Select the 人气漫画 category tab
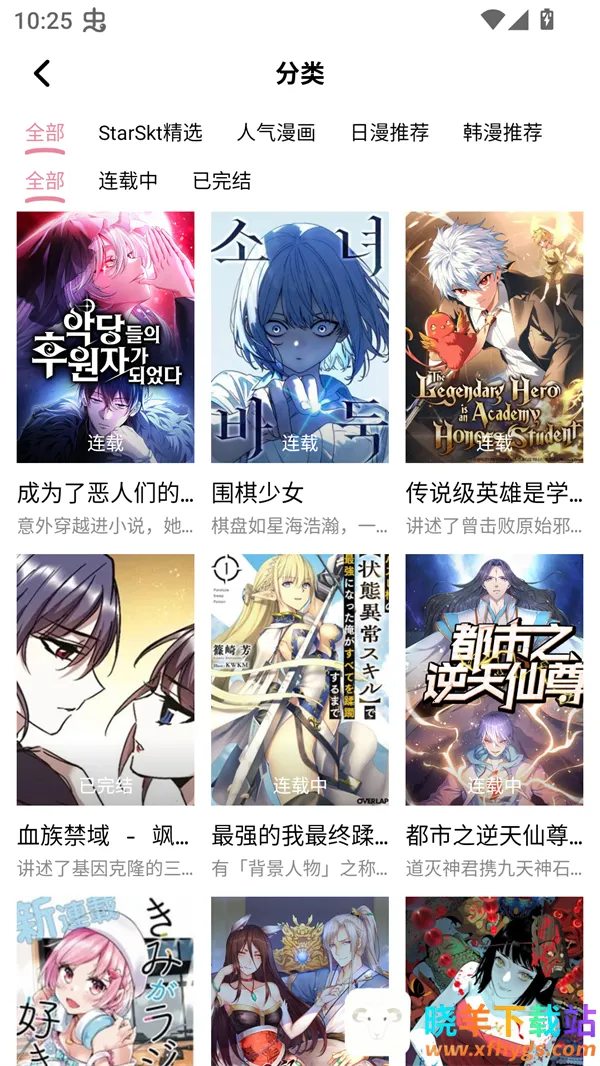600x1066 pixels. pyautogui.click(x=276, y=132)
